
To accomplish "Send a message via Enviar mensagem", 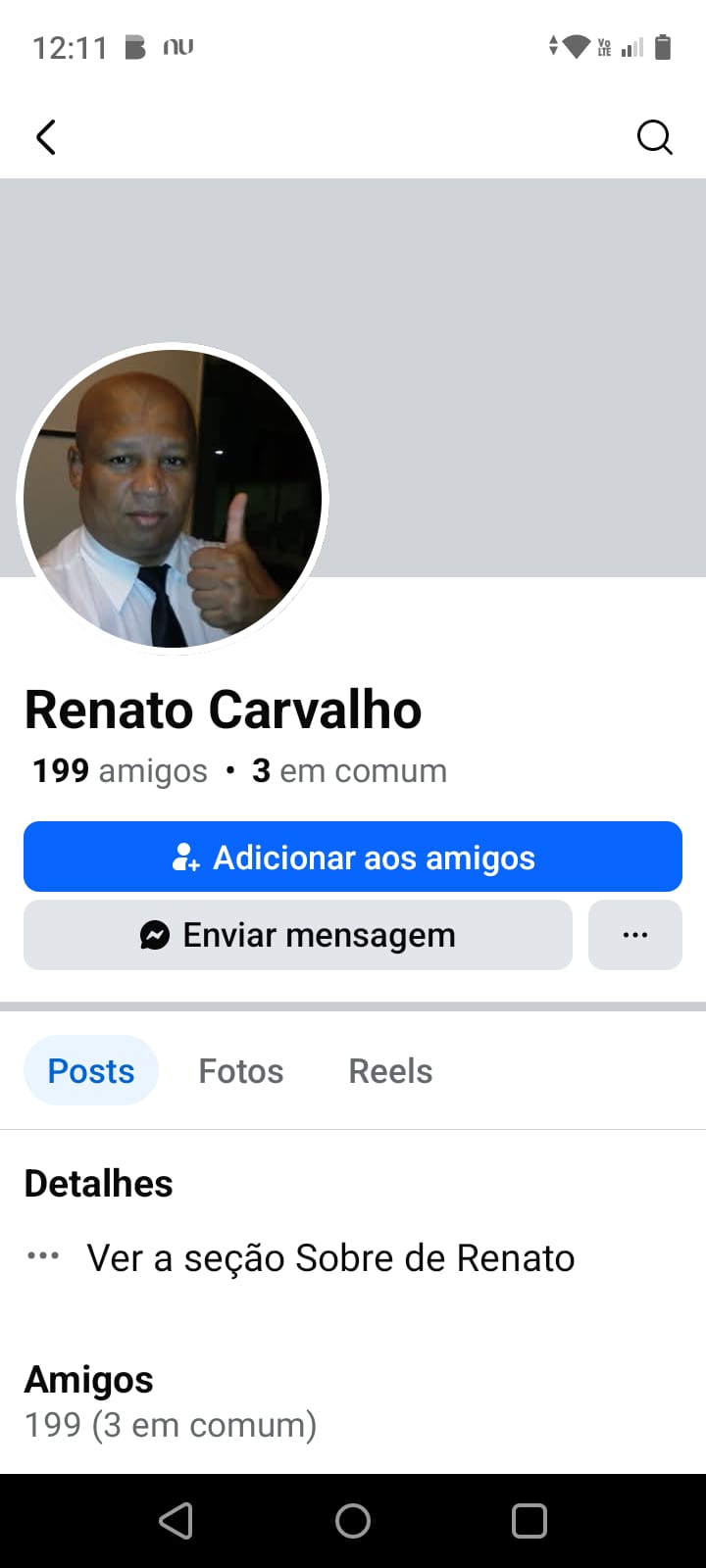I will 298,936.
